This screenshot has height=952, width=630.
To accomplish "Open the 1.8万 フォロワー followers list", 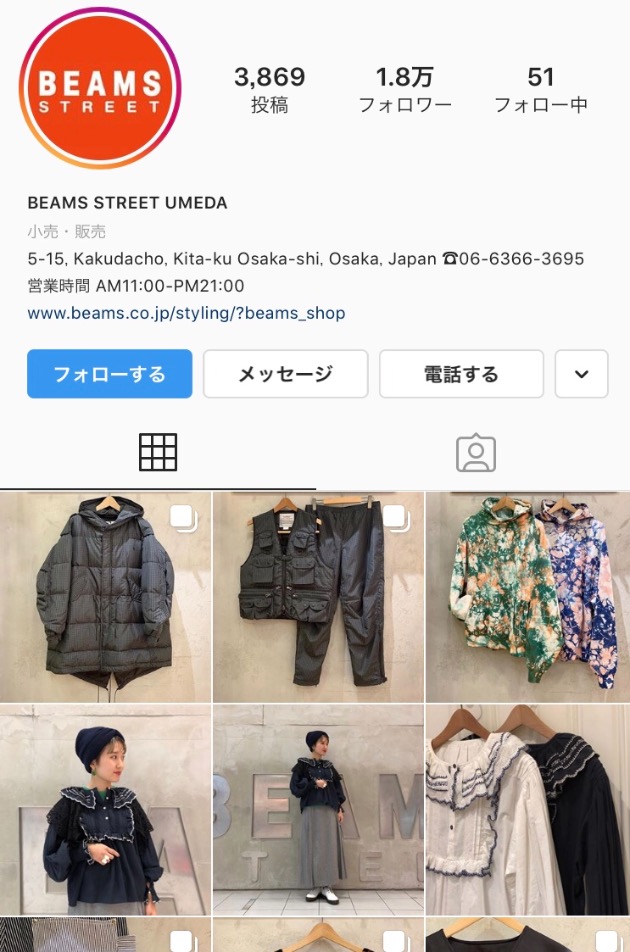I will [x=405, y=89].
